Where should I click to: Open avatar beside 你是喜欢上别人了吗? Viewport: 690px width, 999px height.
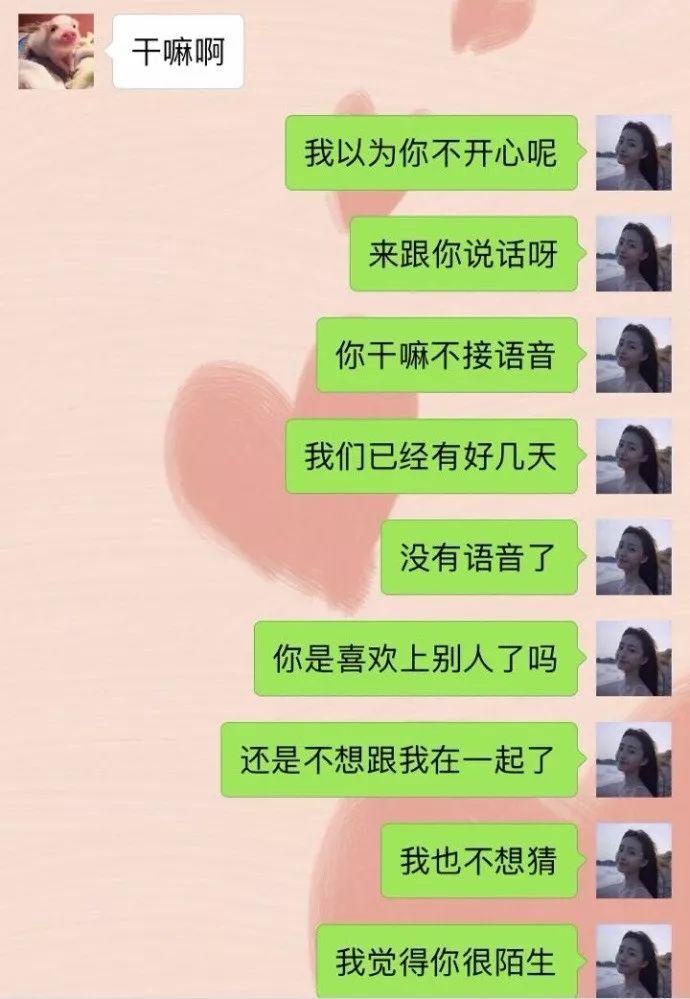633,658
